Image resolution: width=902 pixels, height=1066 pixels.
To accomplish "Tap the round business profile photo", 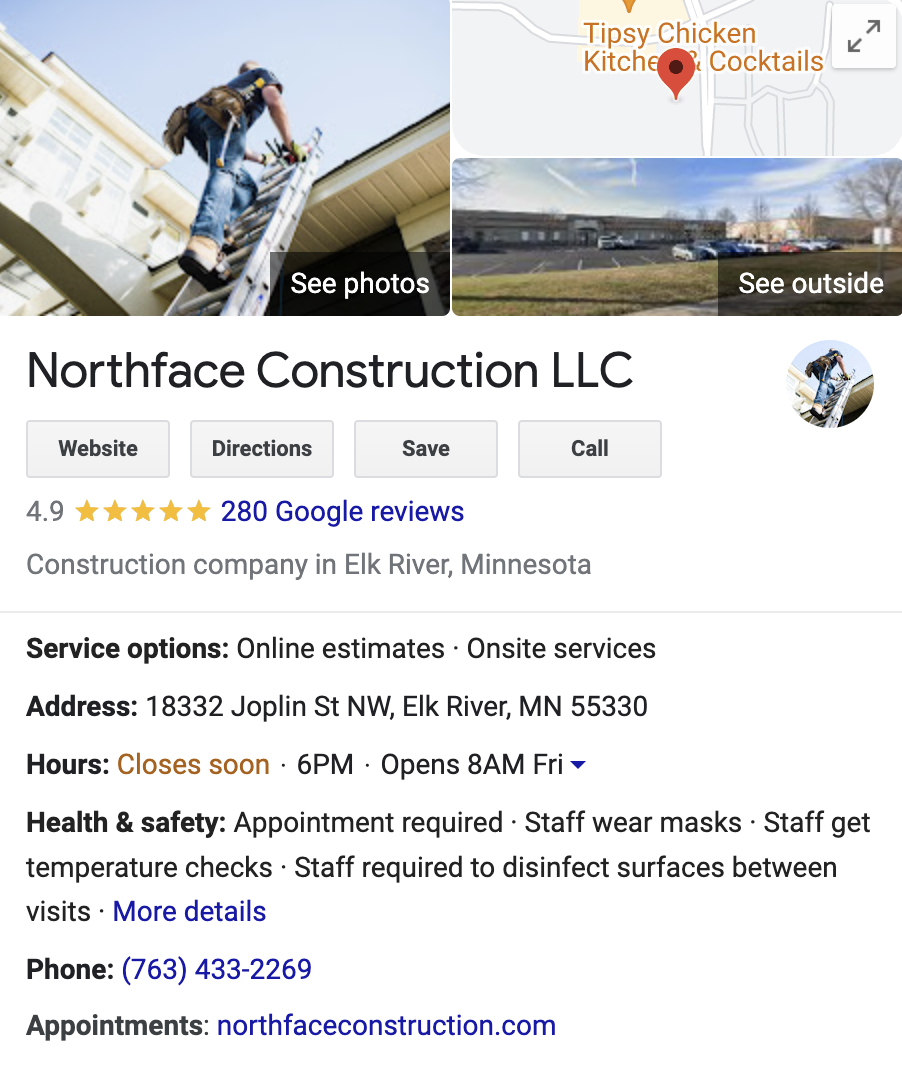I will 830,384.
